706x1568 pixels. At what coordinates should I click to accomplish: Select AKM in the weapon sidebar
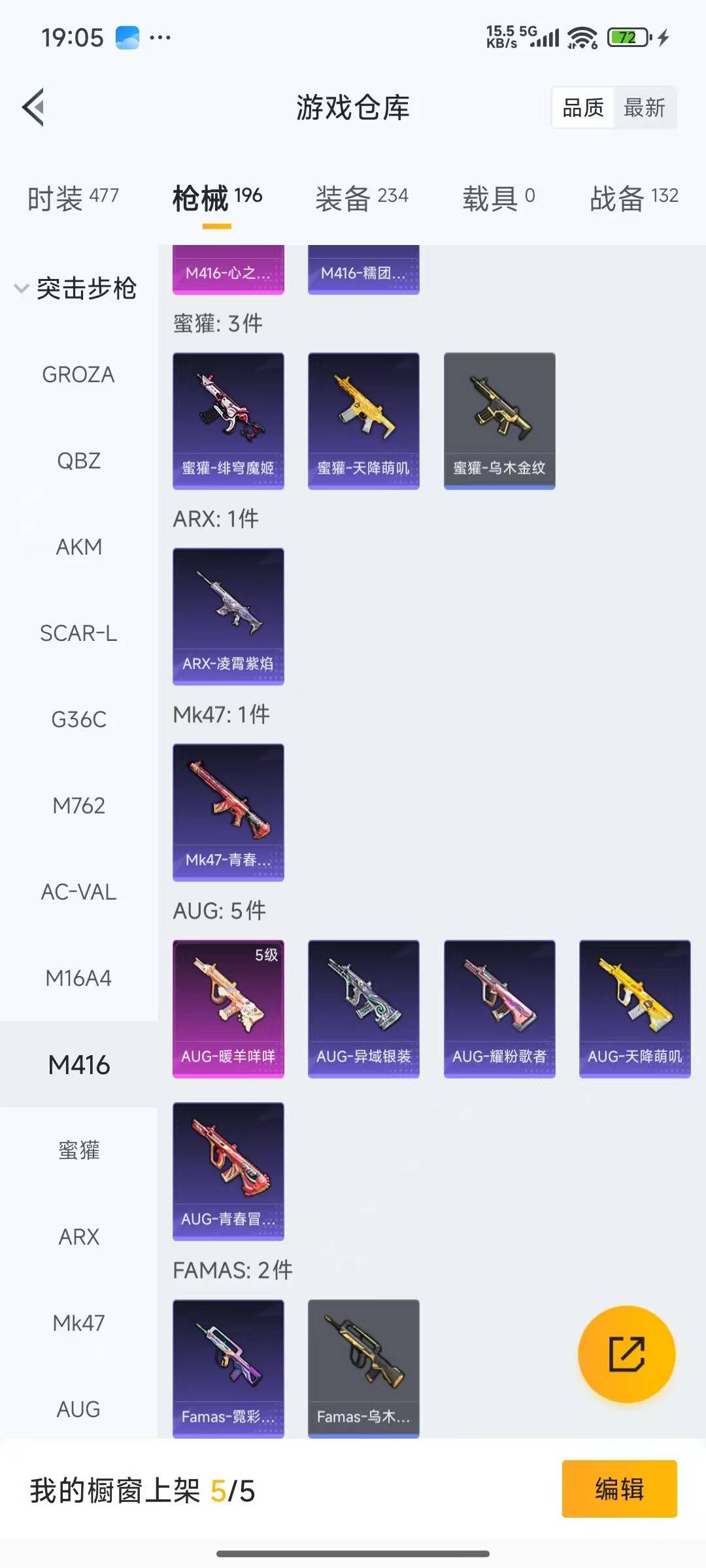click(78, 547)
